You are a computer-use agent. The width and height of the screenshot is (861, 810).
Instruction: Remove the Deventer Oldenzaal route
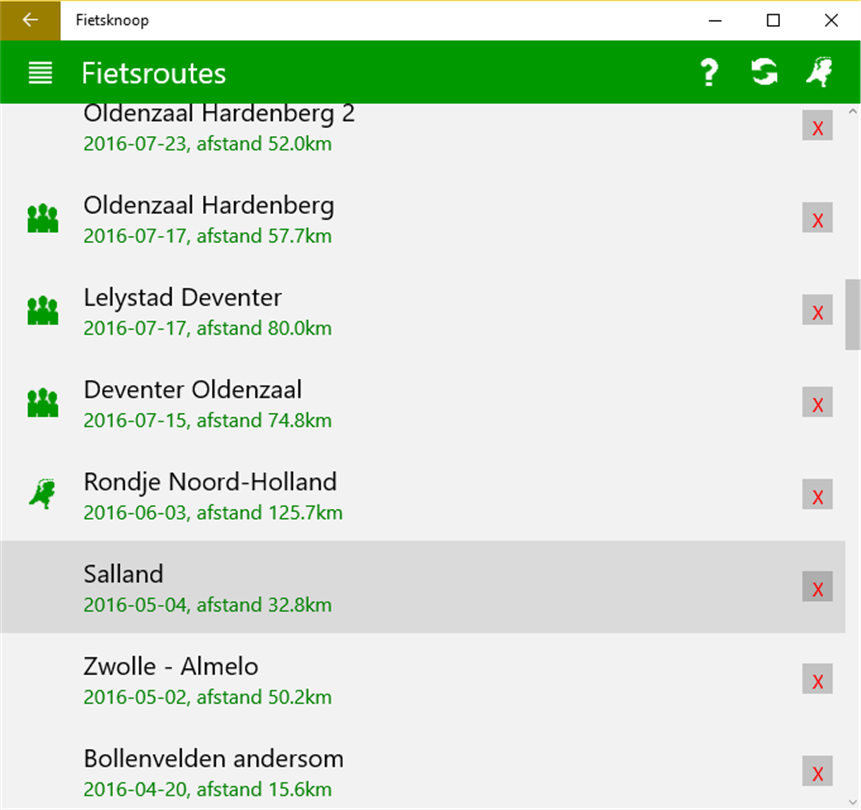pyautogui.click(x=818, y=403)
